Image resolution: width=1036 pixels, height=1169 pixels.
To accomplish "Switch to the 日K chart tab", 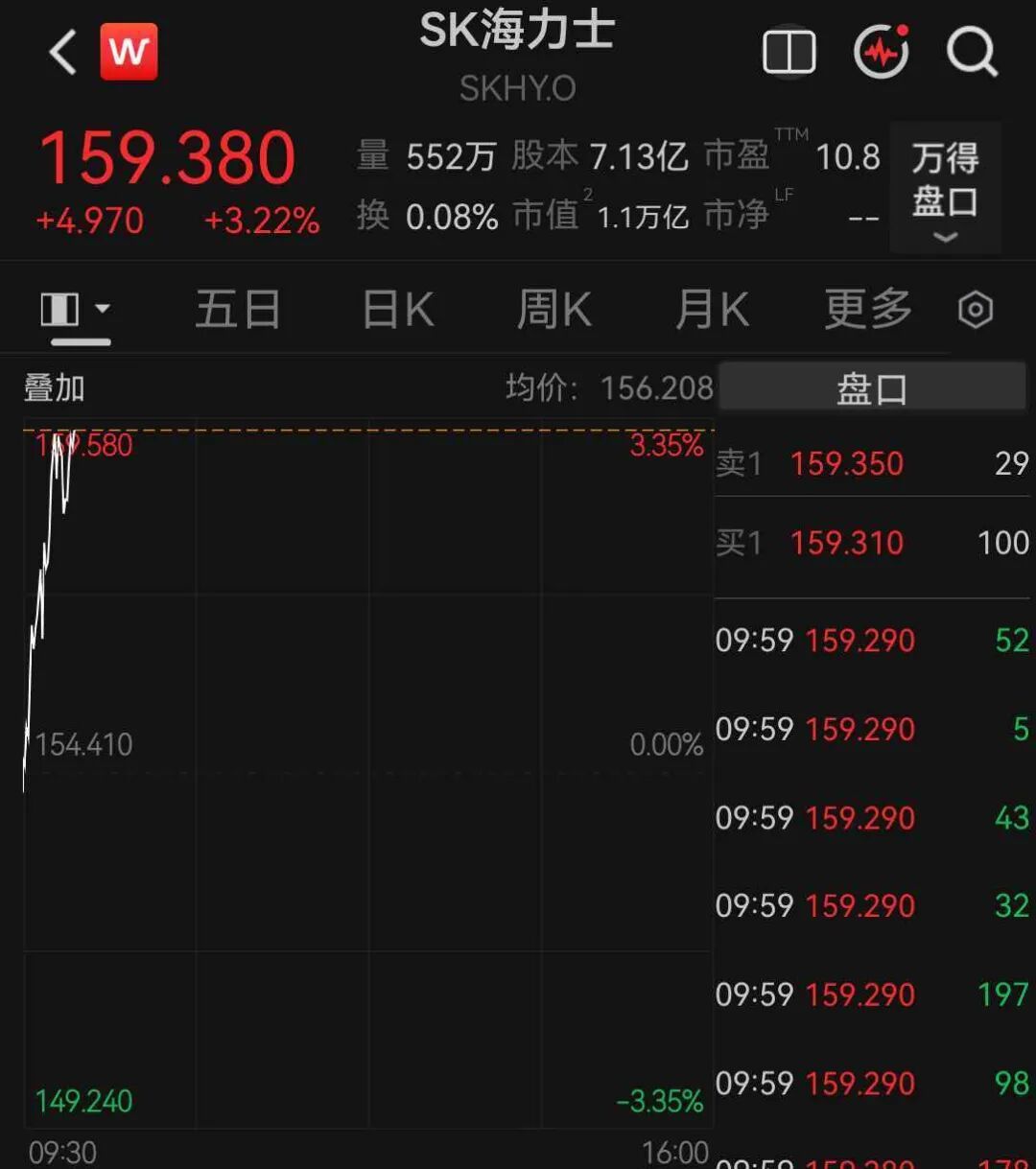I will (x=398, y=311).
